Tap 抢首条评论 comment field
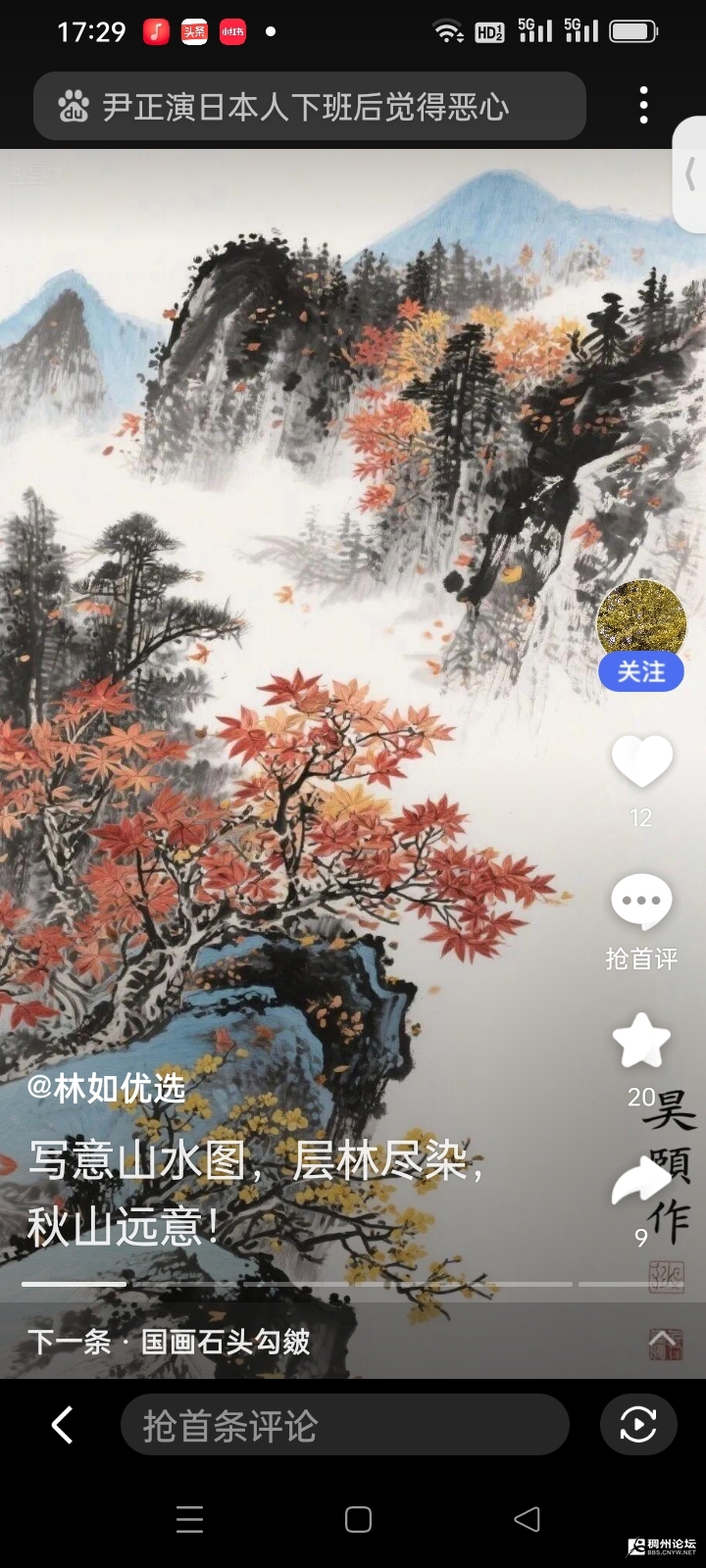This screenshot has height=1568, width=706. coord(343,1425)
